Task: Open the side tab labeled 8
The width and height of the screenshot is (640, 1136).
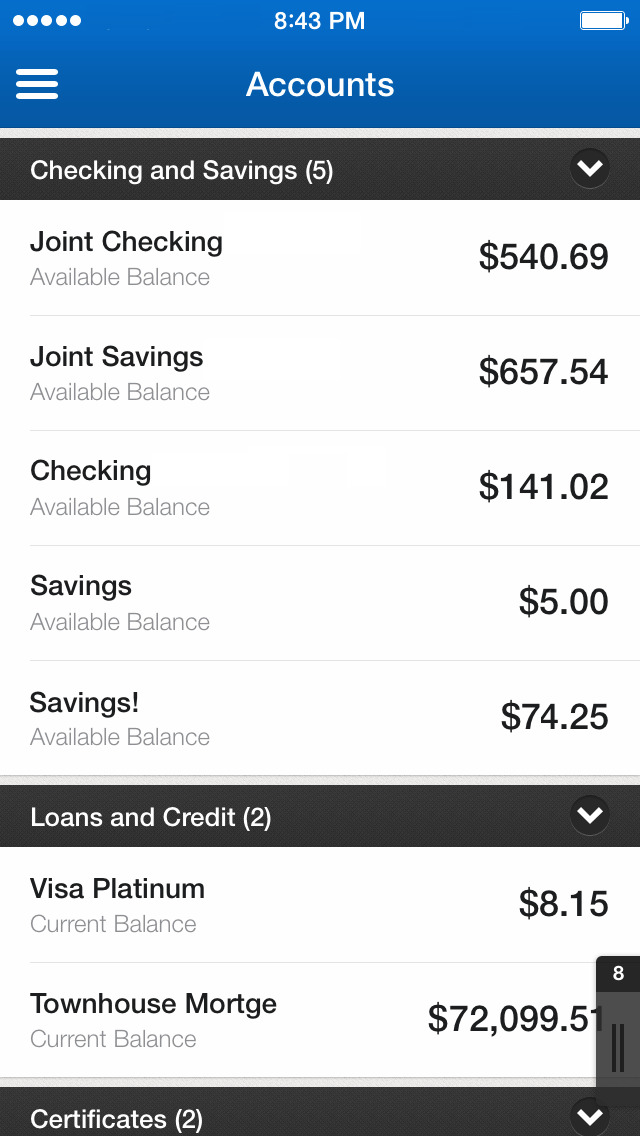Action: (618, 1030)
